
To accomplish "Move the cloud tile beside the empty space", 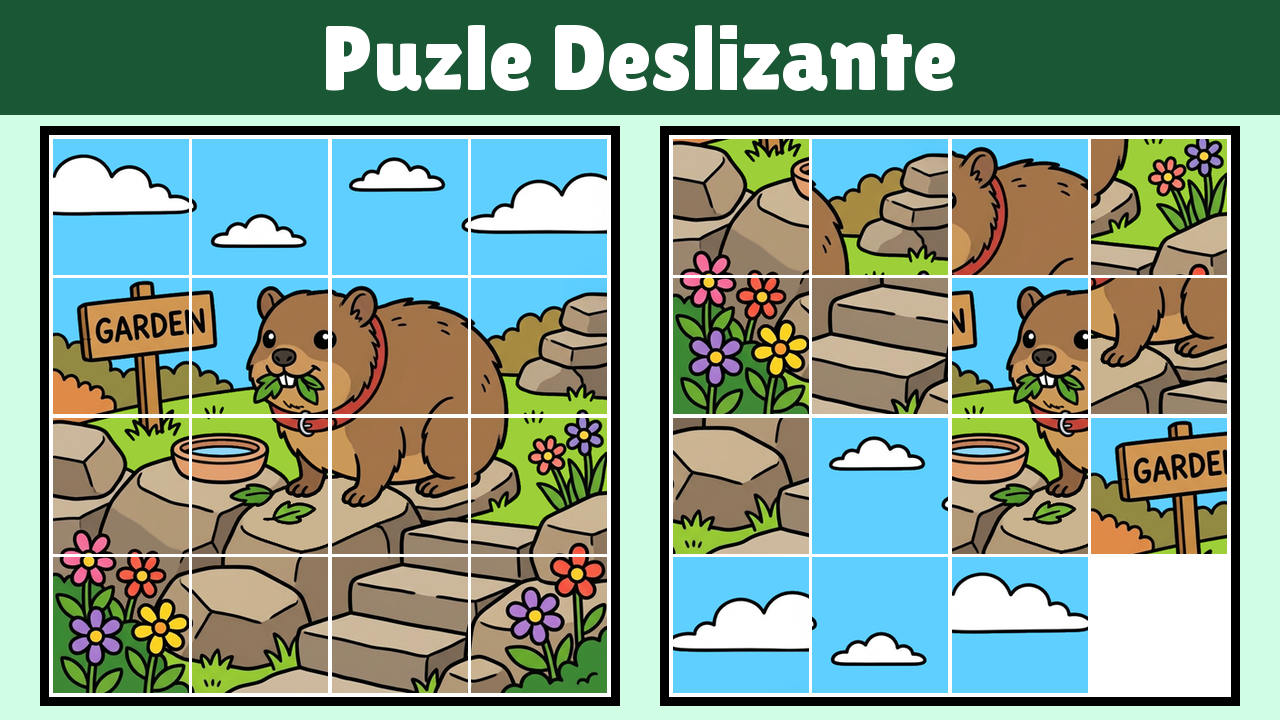I will tap(1019, 626).
